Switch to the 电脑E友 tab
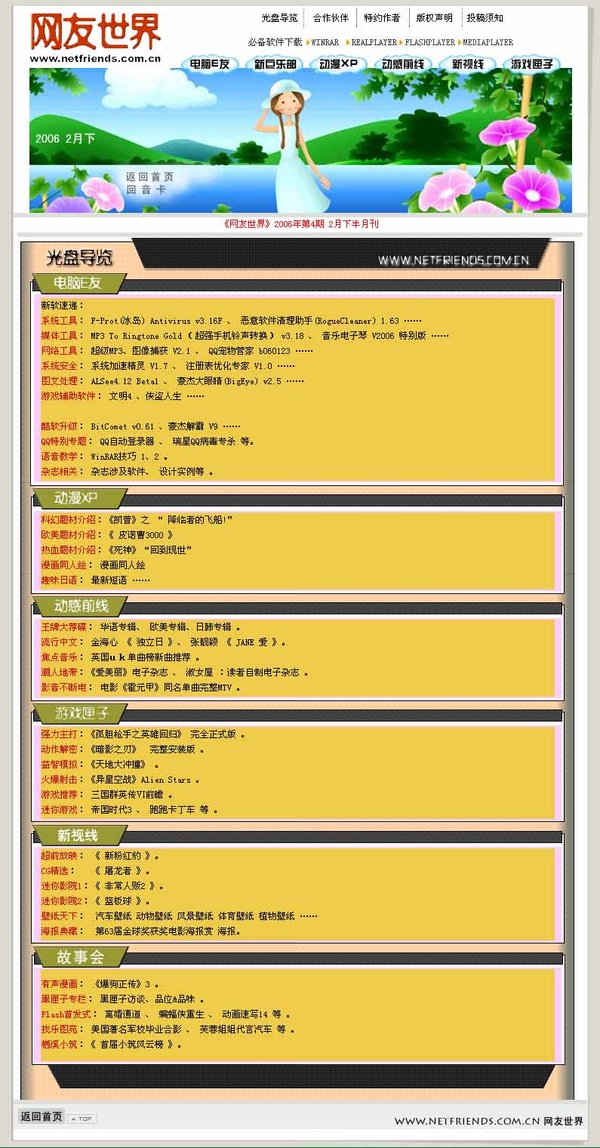The width and height of the screenshot is (600, 1148). pyautogui.click(x=210, y=64)
